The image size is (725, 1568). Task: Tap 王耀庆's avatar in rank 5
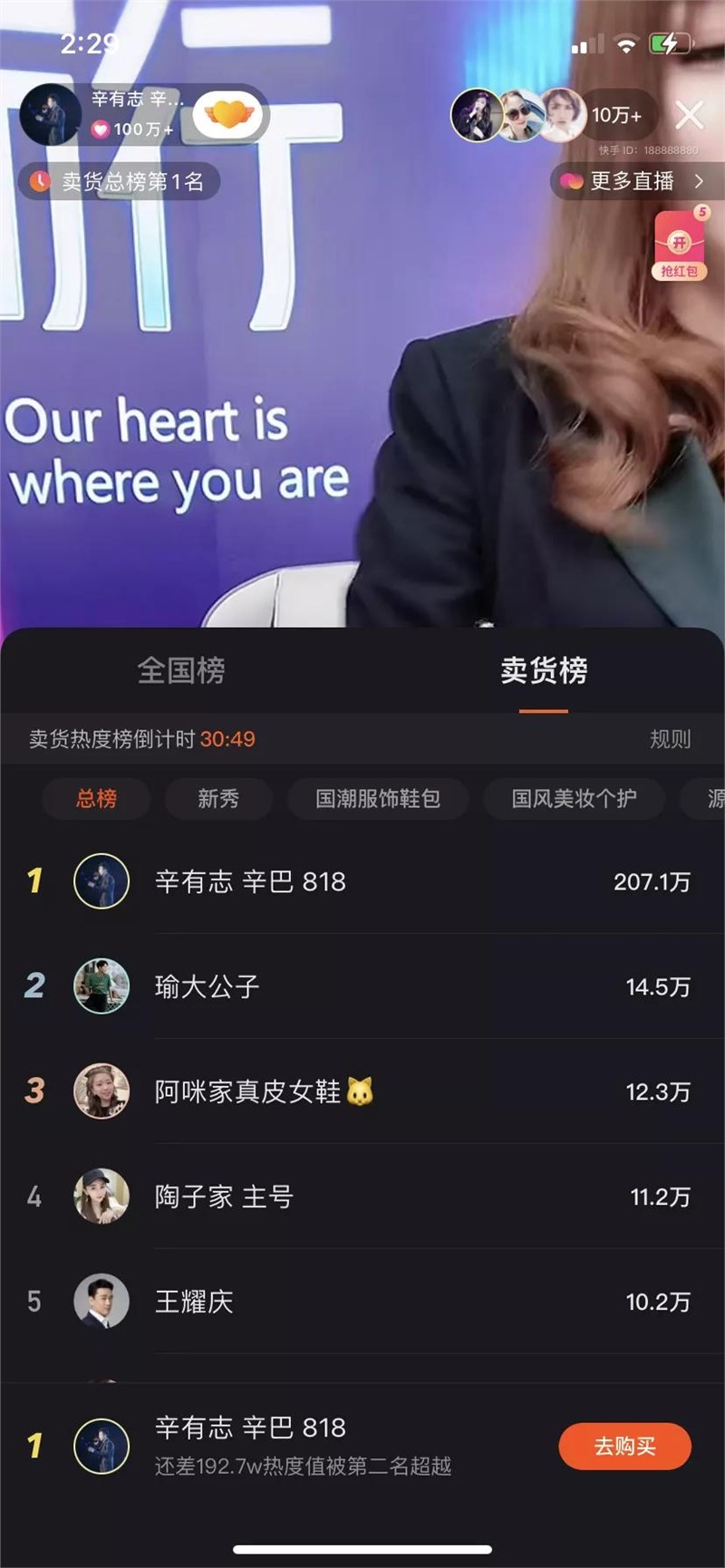point(102,1301)
